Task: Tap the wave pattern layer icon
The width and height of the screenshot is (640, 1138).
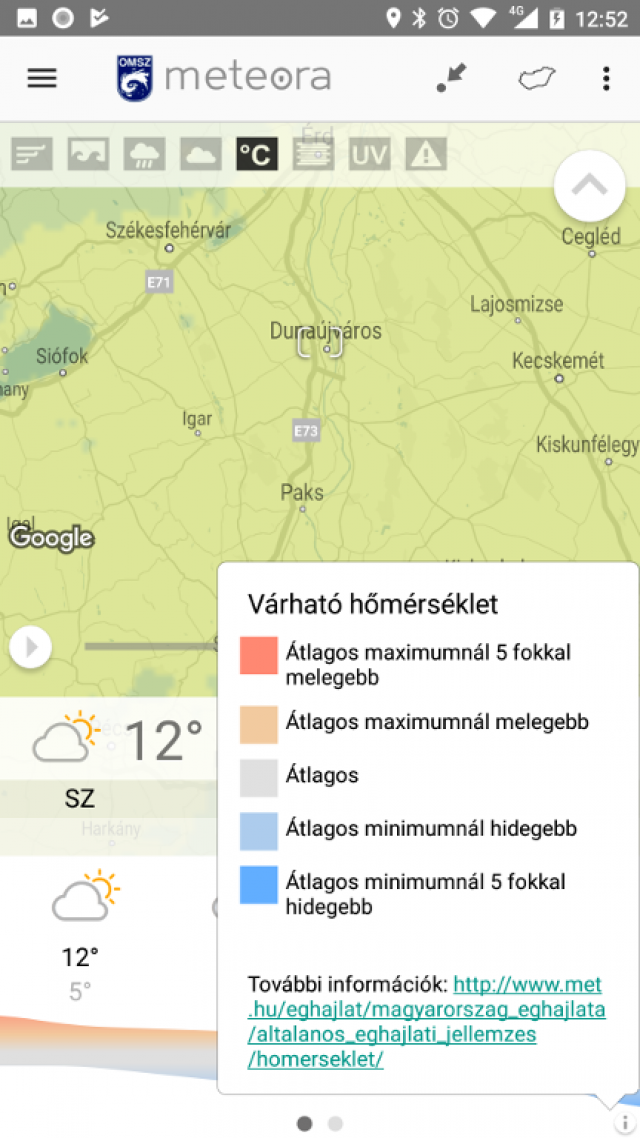Action: pyautogui.click(x=89, y=154)
